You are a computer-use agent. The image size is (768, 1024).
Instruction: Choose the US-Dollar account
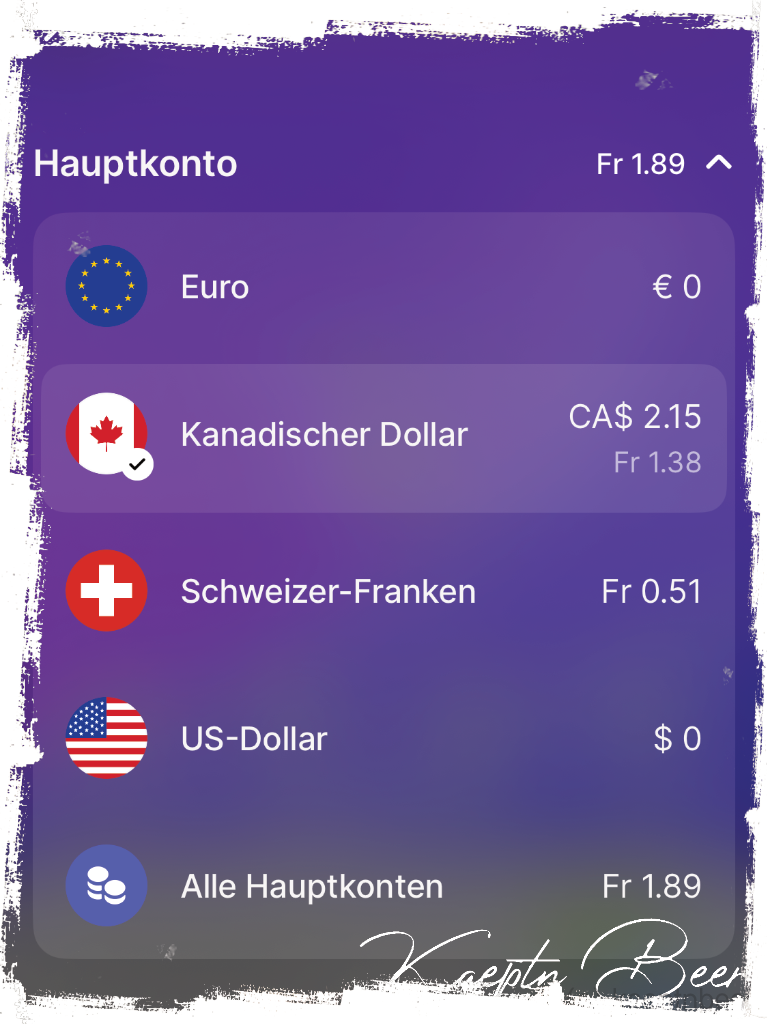click(x=384, y=739)
